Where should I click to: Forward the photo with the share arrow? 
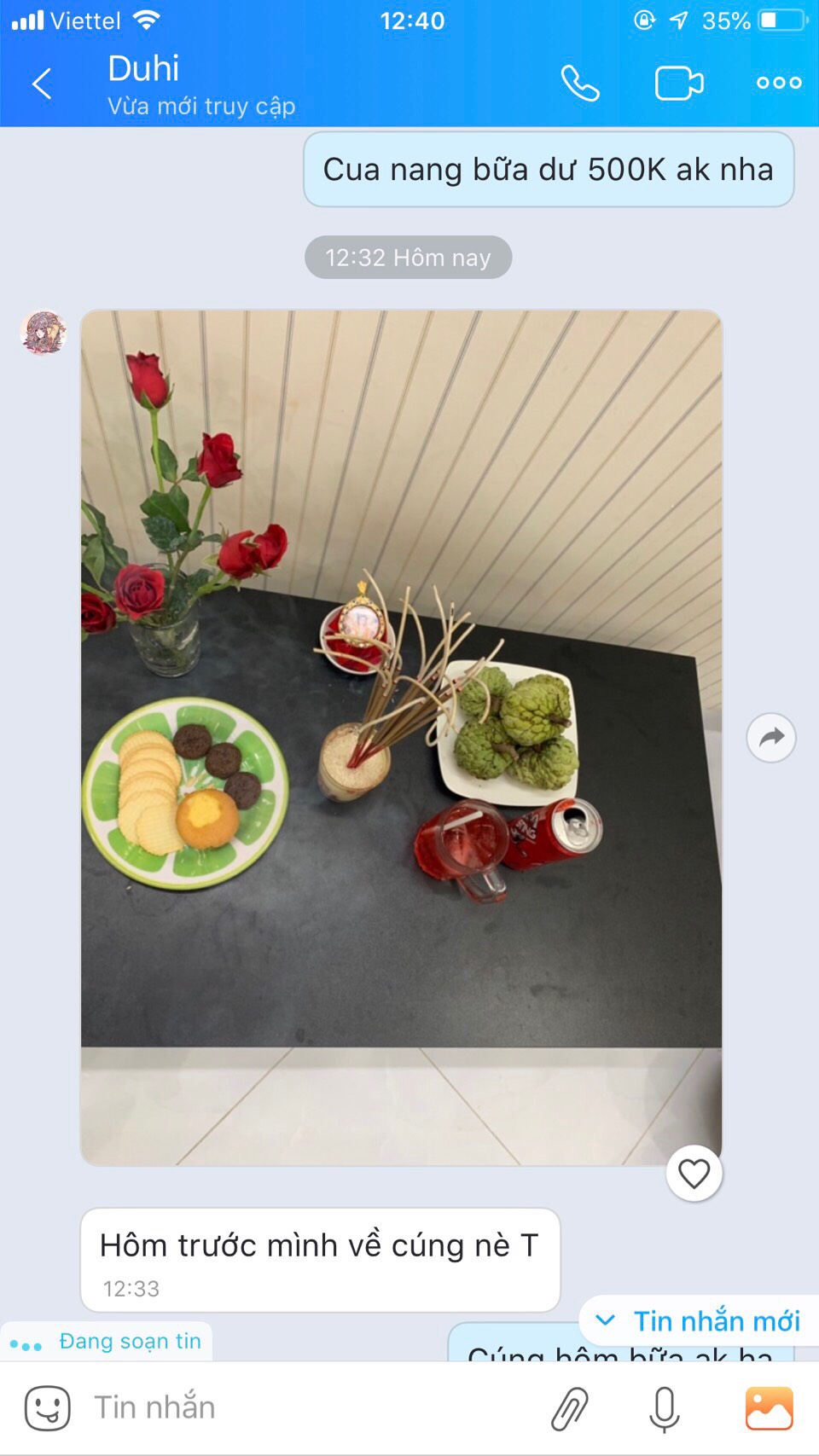pyautogui.click(x=770, y=738)
